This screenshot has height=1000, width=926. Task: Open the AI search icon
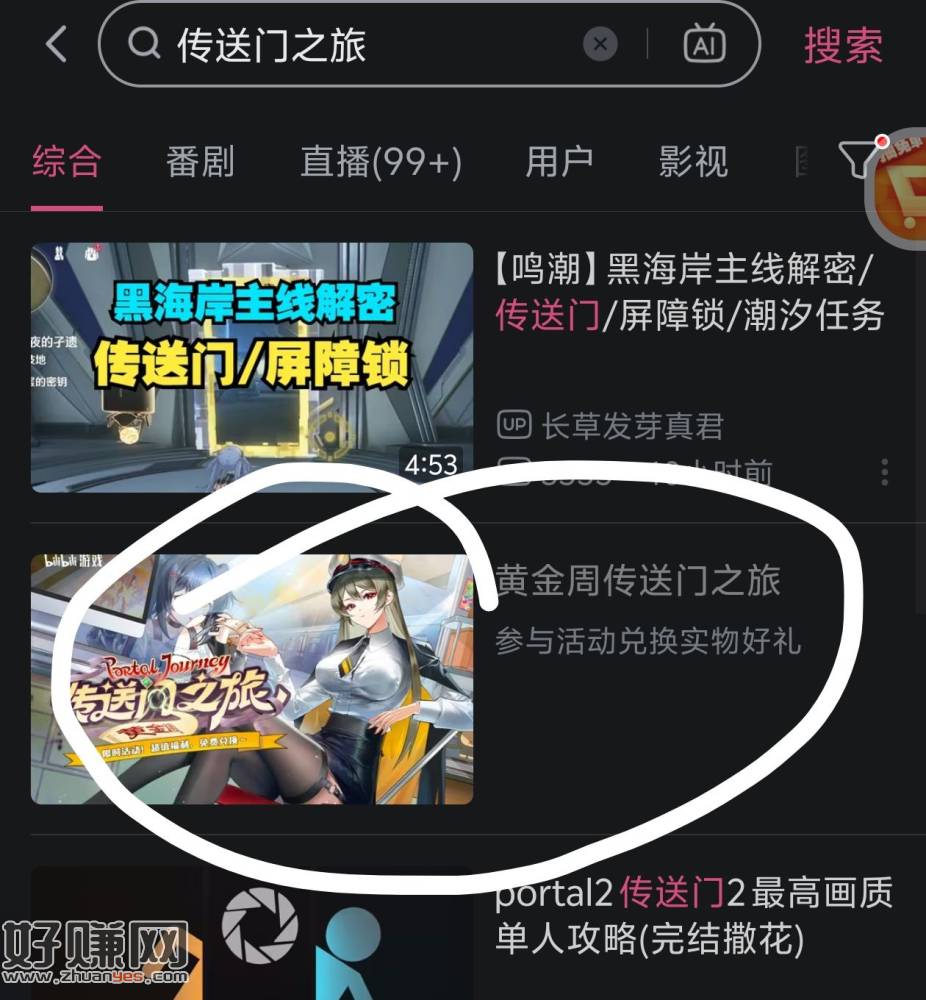tap(704, 45)
